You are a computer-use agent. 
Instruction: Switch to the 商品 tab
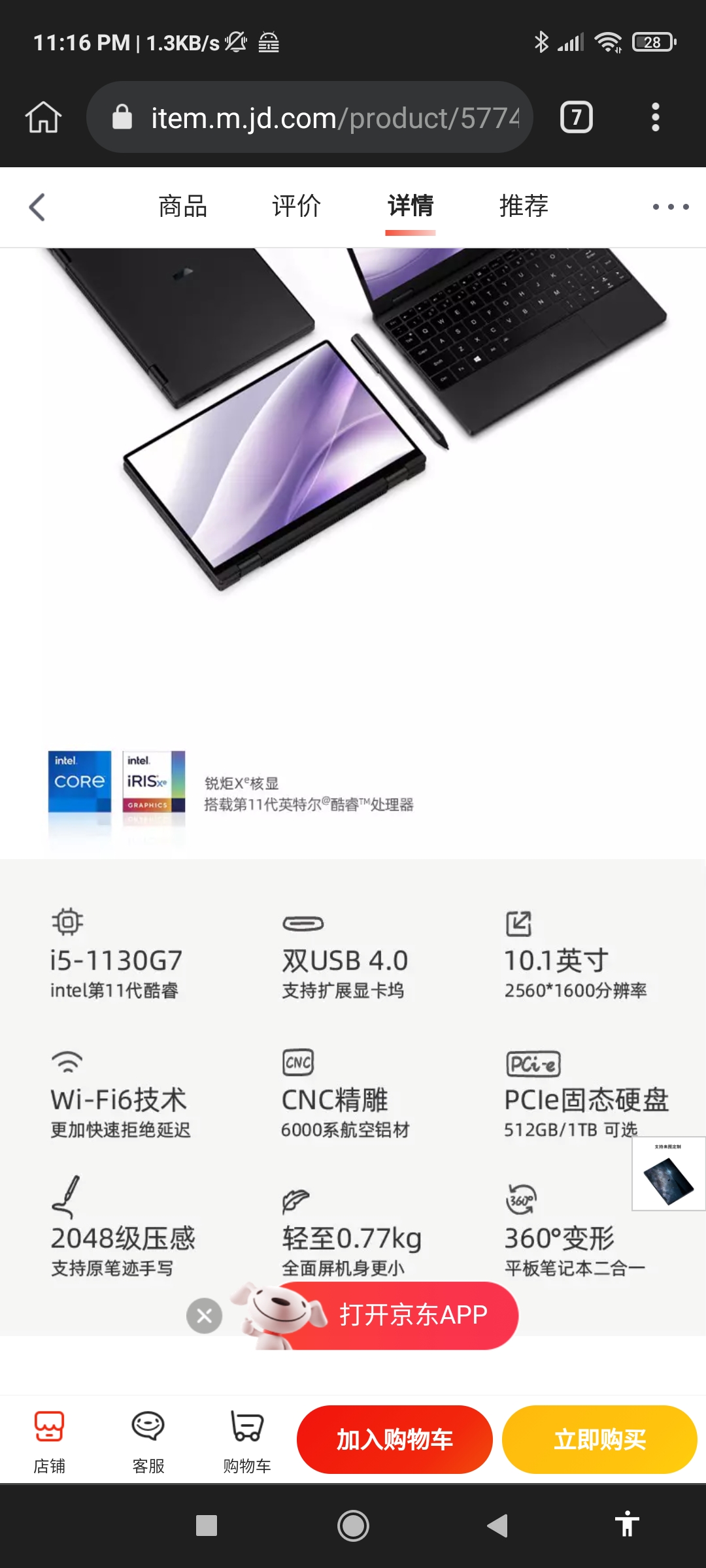point(182,206)
